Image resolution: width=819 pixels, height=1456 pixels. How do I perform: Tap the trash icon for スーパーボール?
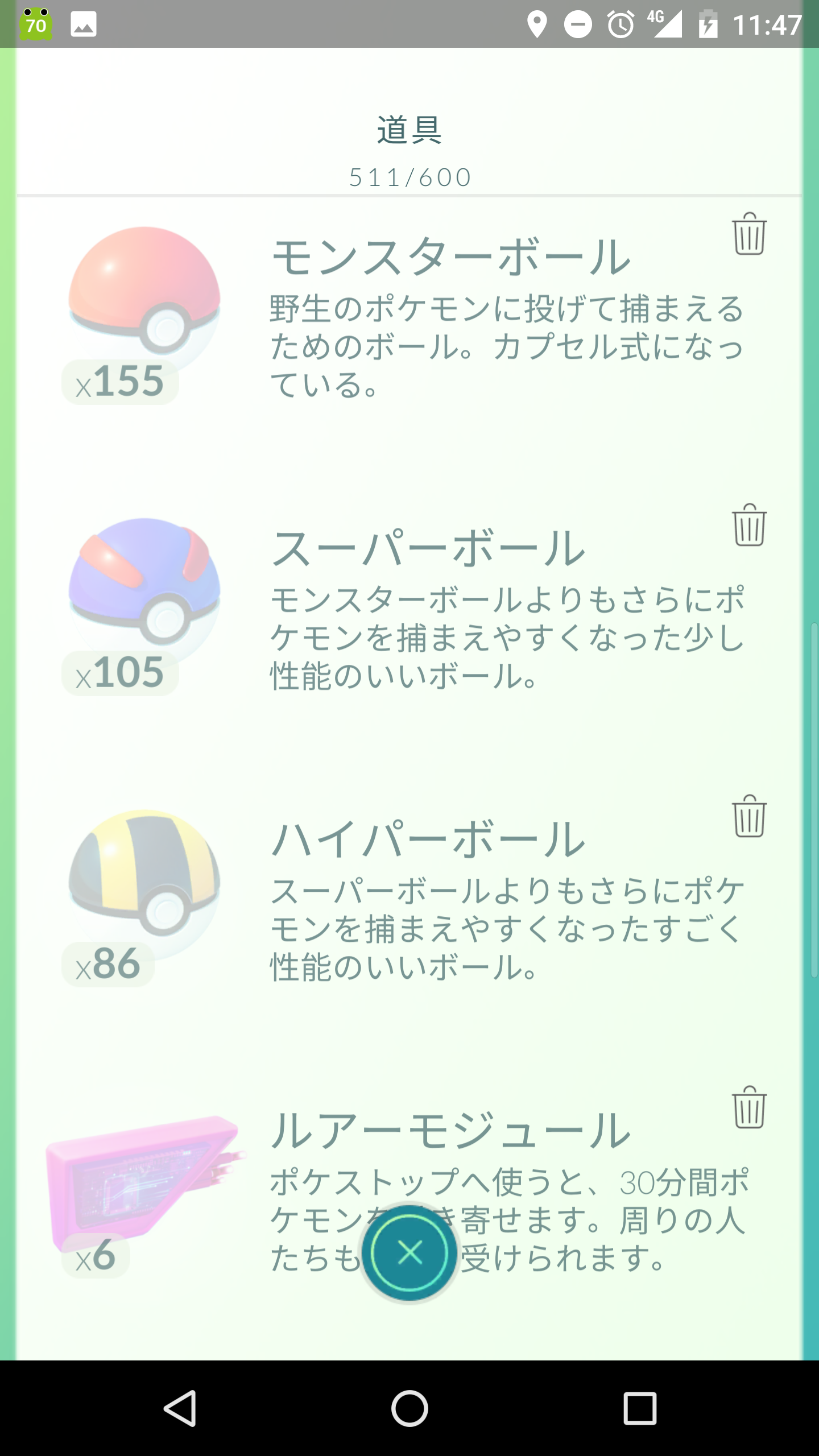[x=749, y=525]
